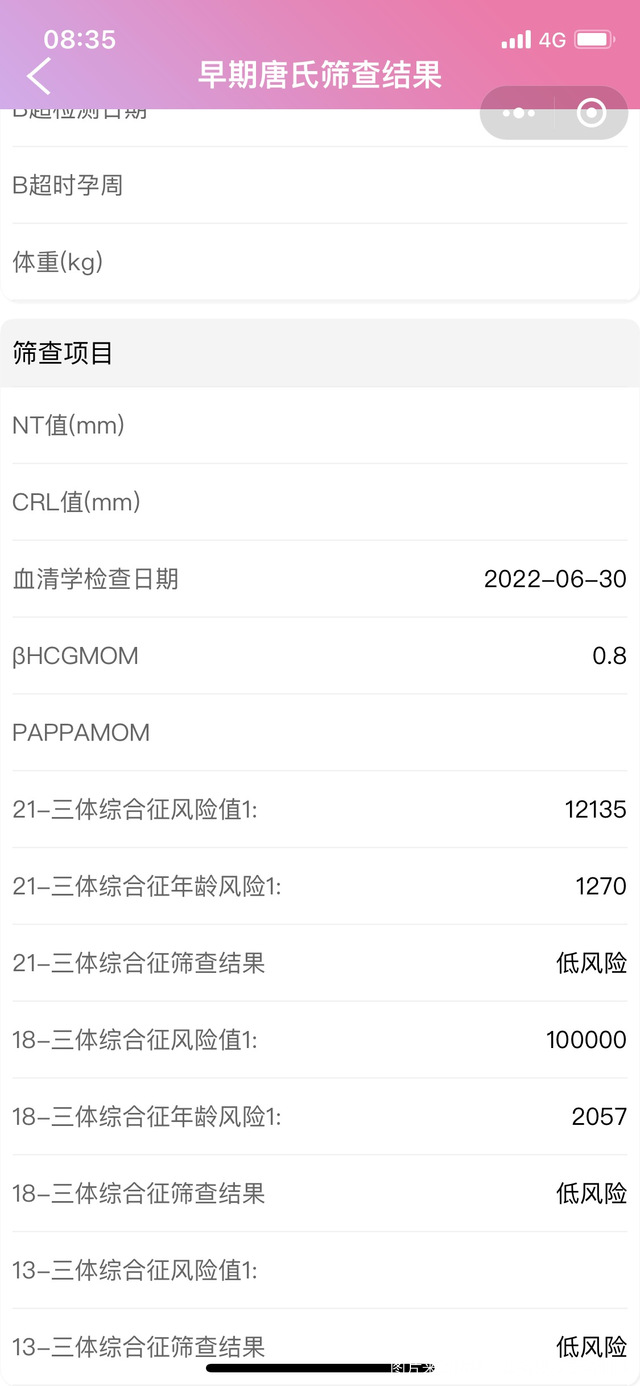Go back from screening results page
Viewport: 640px width, 1386px height.
[x=38, y=76]
